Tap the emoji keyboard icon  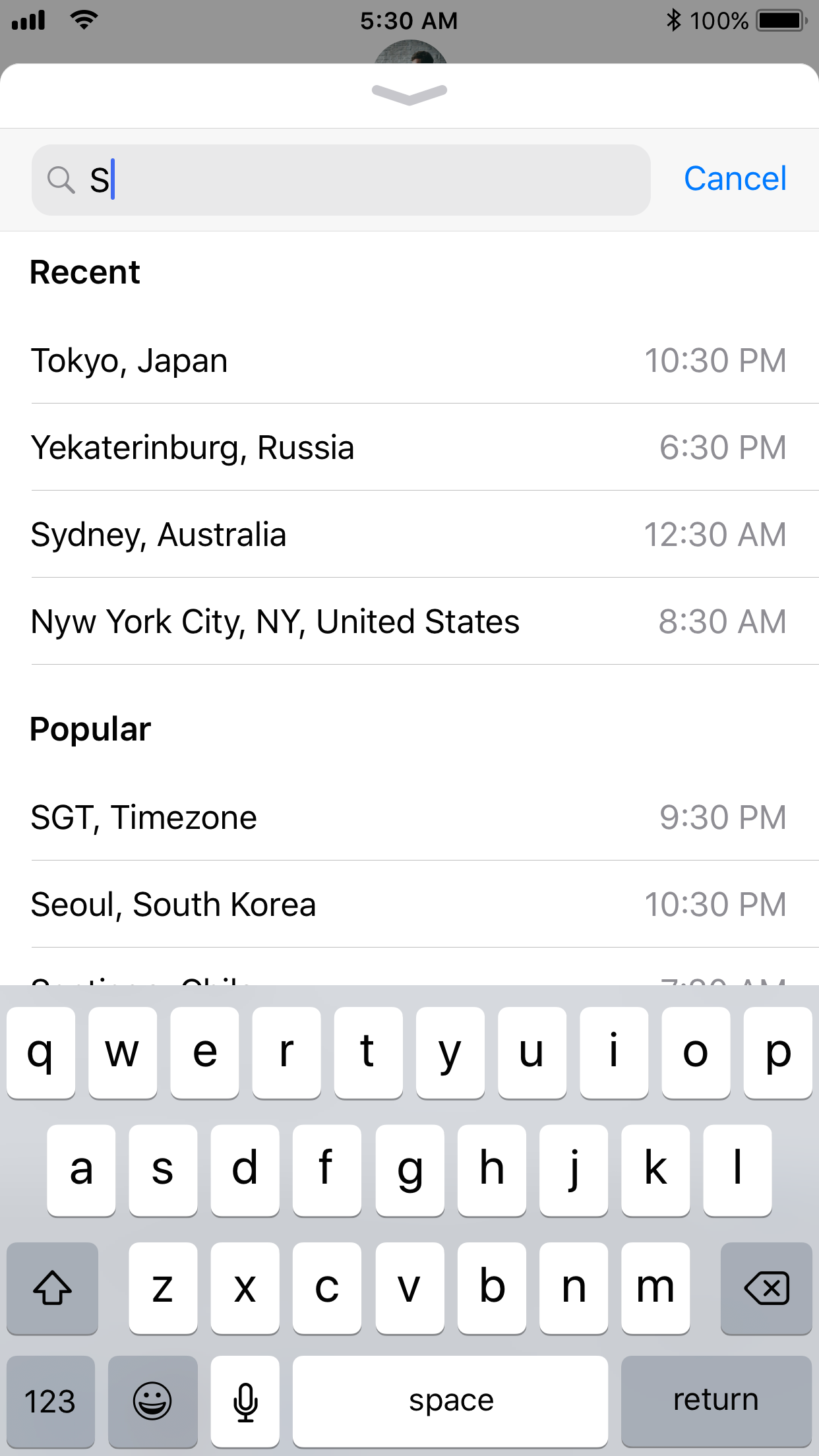[153, 1401]
